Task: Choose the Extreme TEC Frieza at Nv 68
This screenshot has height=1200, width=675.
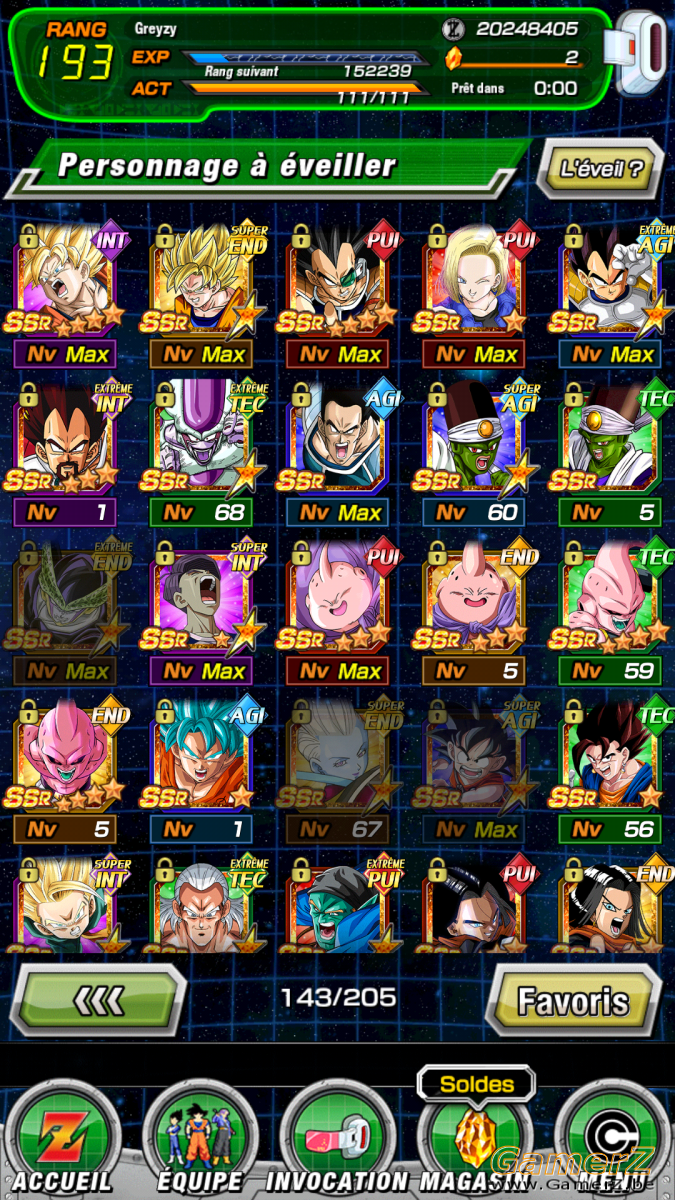Action: (x=202, y=453)
